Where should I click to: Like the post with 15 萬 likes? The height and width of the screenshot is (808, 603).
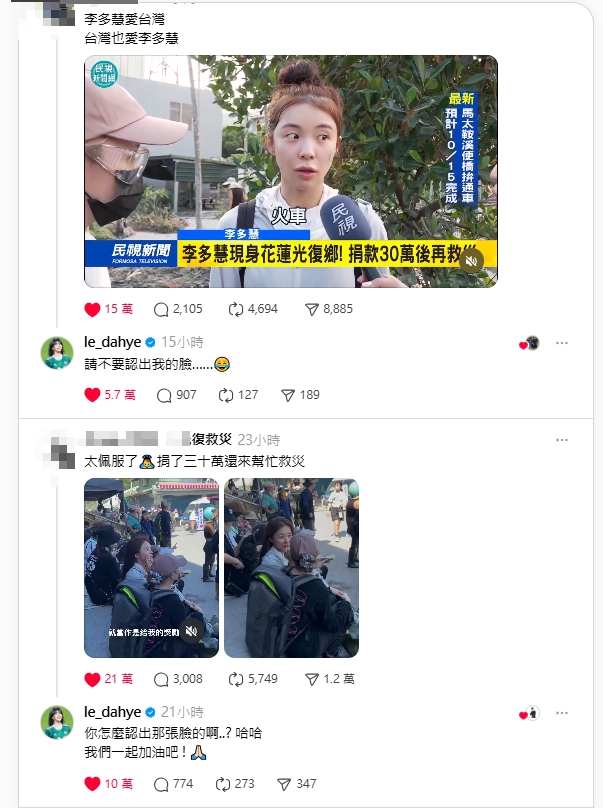coord(92,309)
